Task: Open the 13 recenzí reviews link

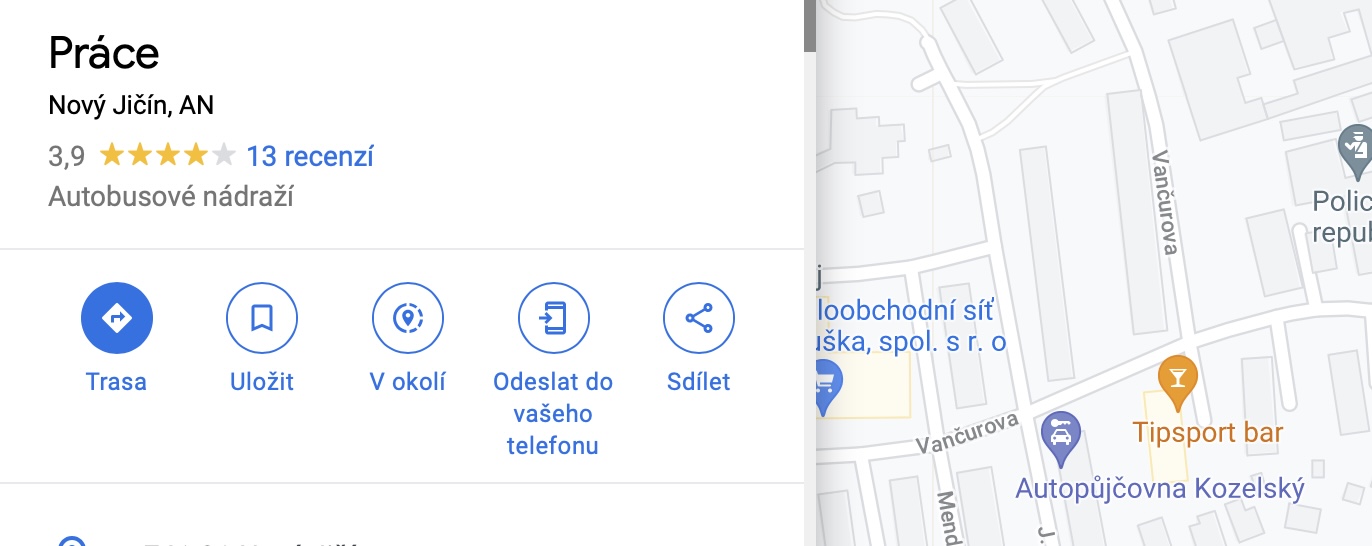Action: (310, 156)
